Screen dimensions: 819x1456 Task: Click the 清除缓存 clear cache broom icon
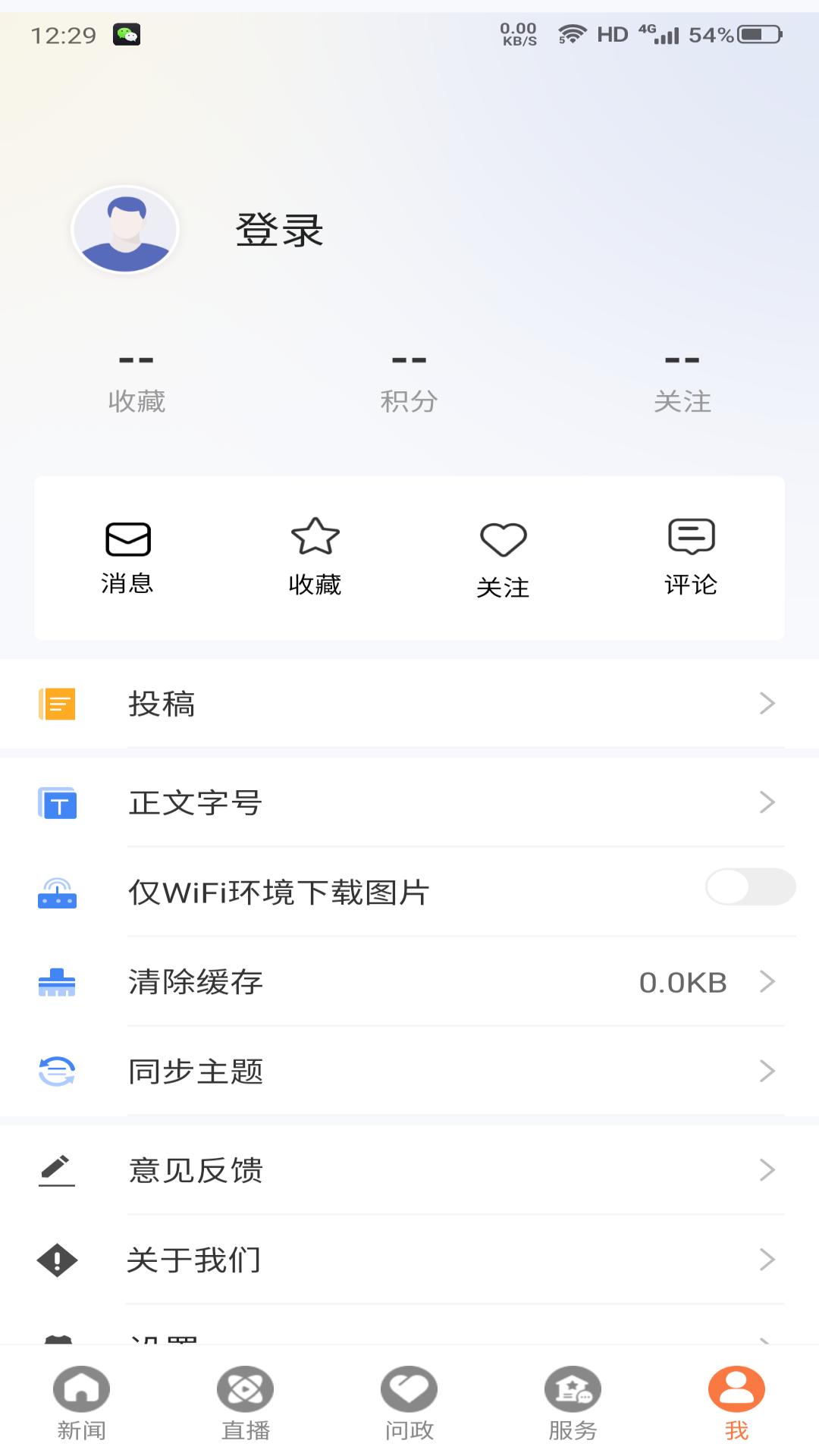[57, 982]
